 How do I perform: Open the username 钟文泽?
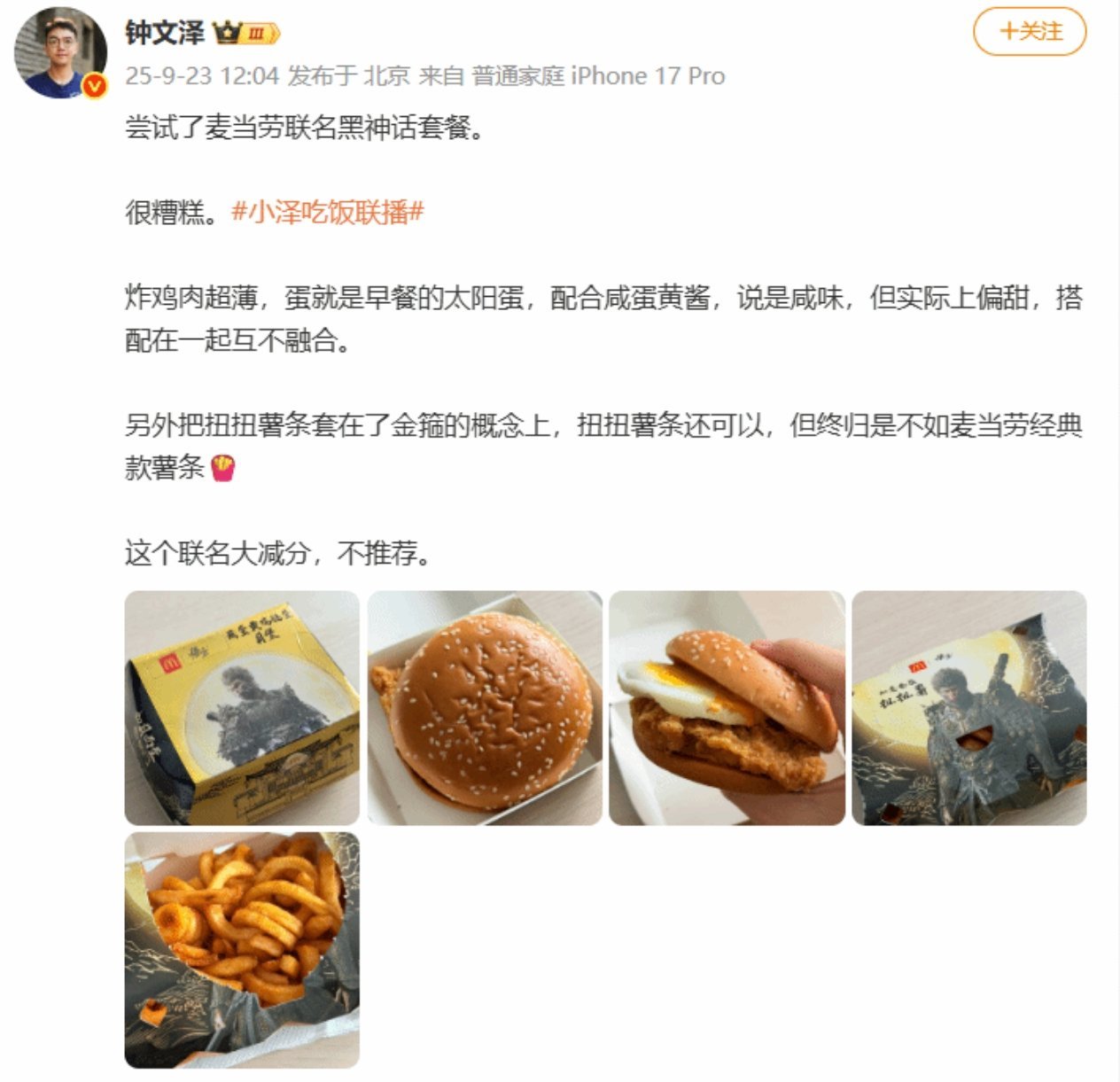tap(165, 33)
